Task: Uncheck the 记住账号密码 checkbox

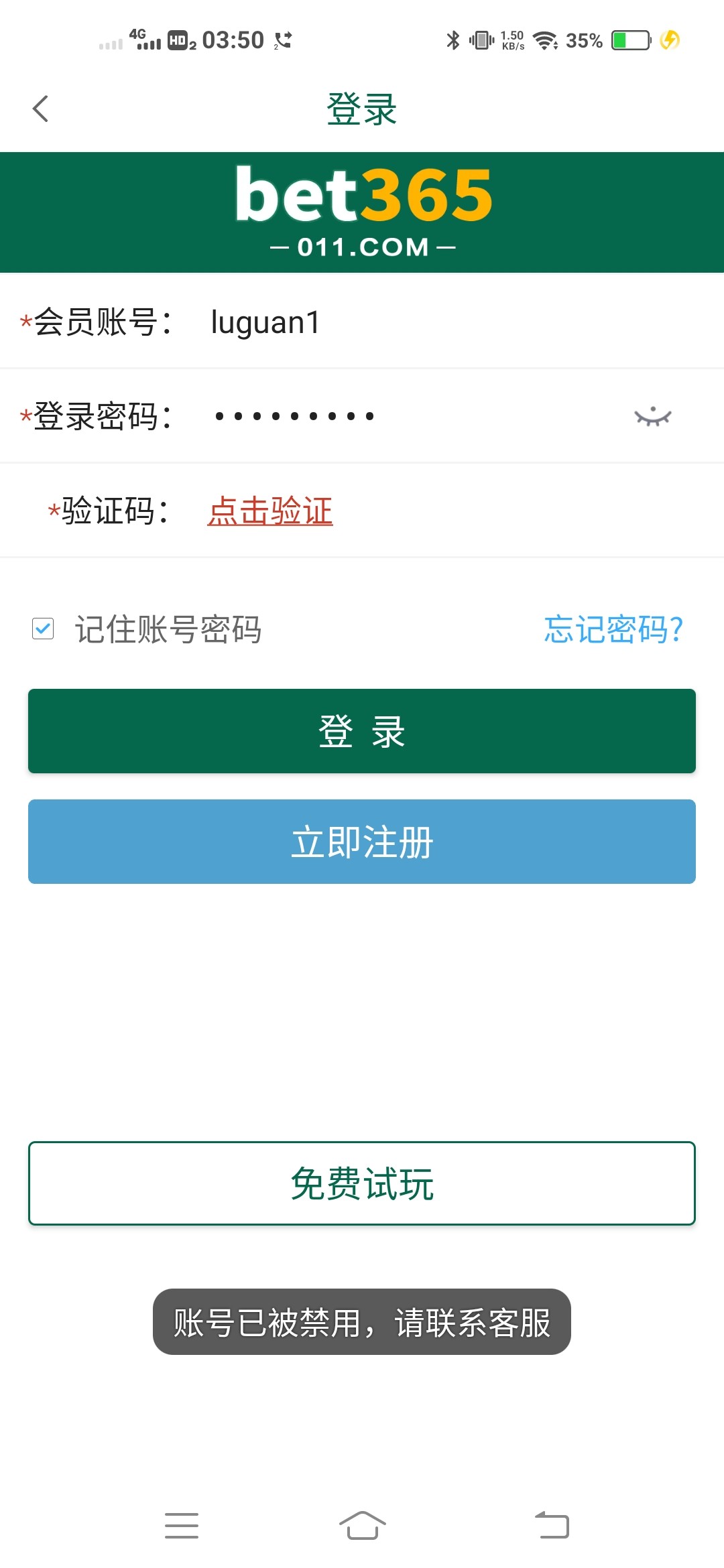Action: point(43,629)
